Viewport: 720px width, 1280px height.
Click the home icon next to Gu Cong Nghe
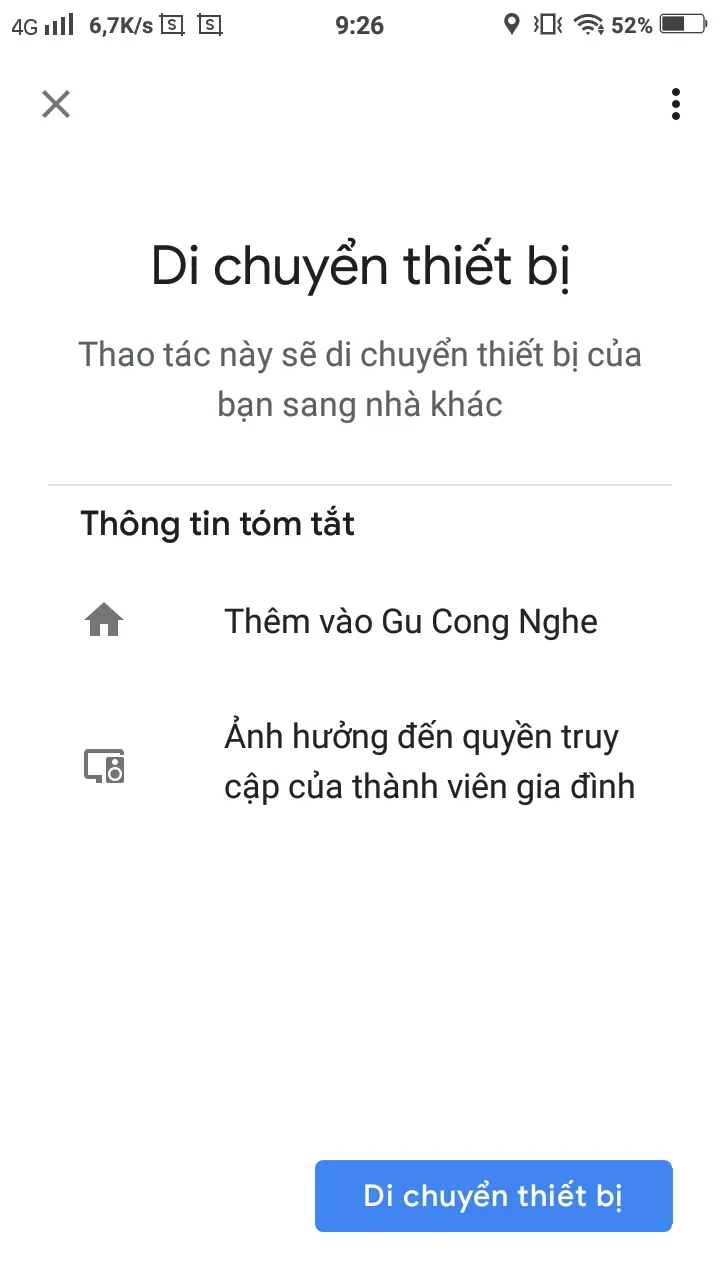[x=104, y=620]
